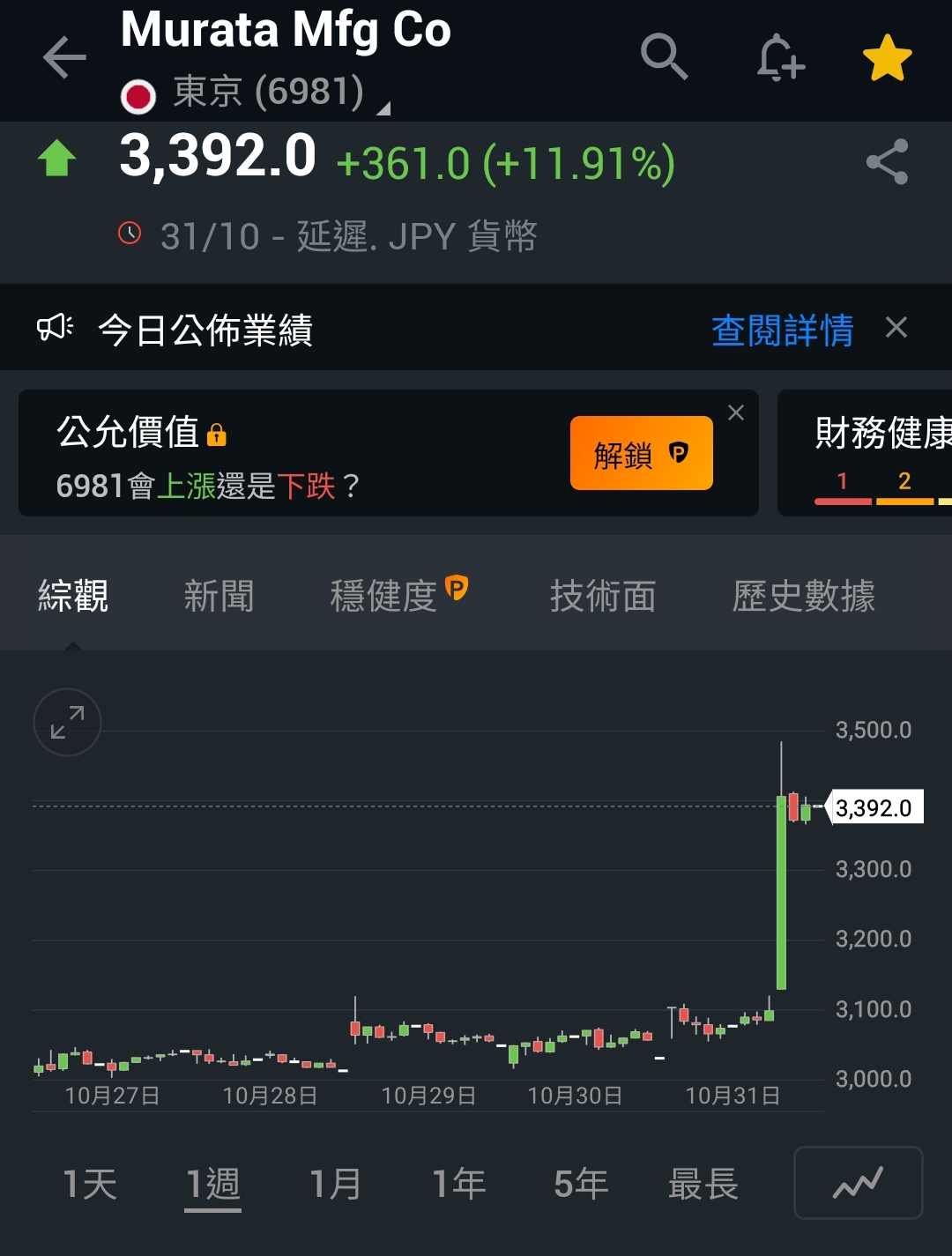
Task: Go back using the back arrow
Action: click(64, 59)
